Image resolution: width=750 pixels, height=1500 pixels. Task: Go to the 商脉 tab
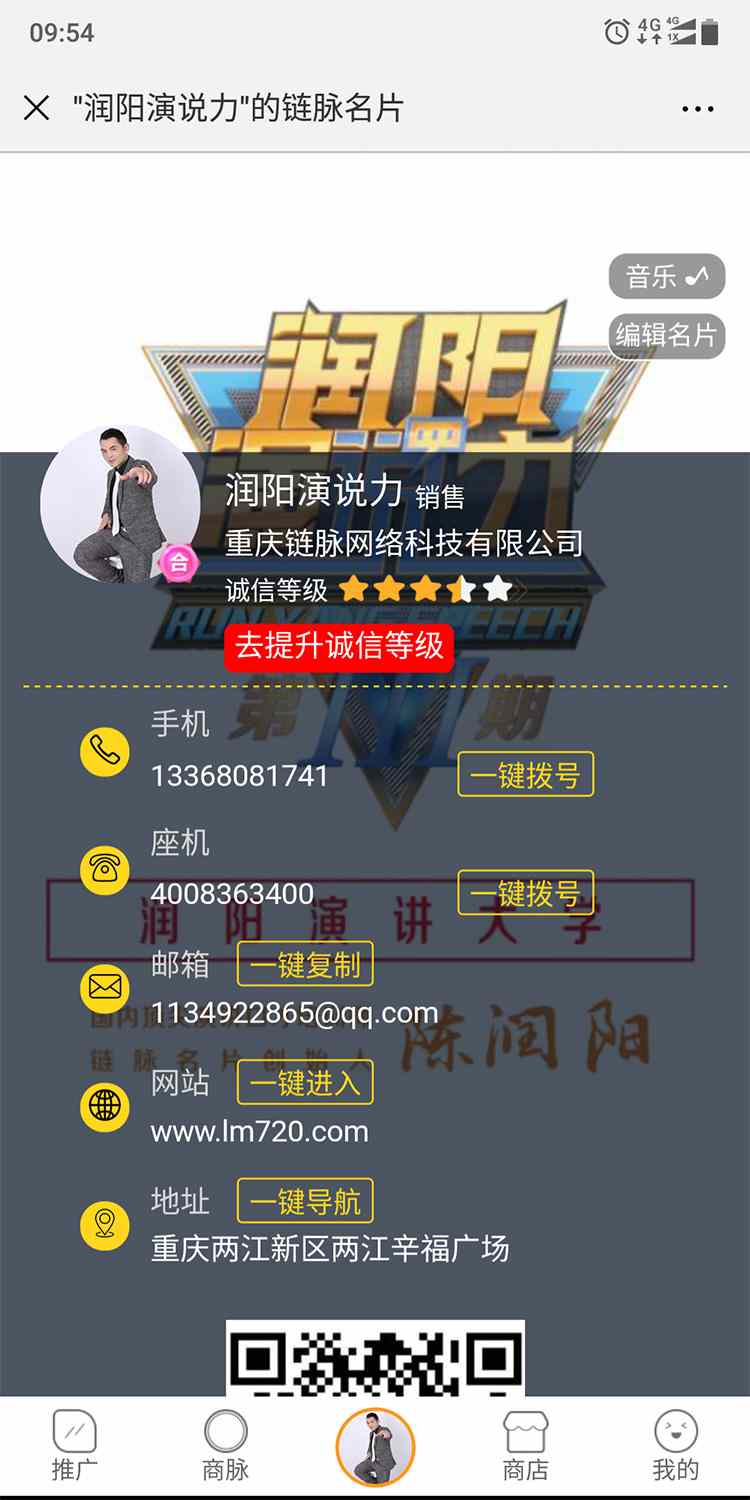pyautogui.click(x=225, y=1445)
